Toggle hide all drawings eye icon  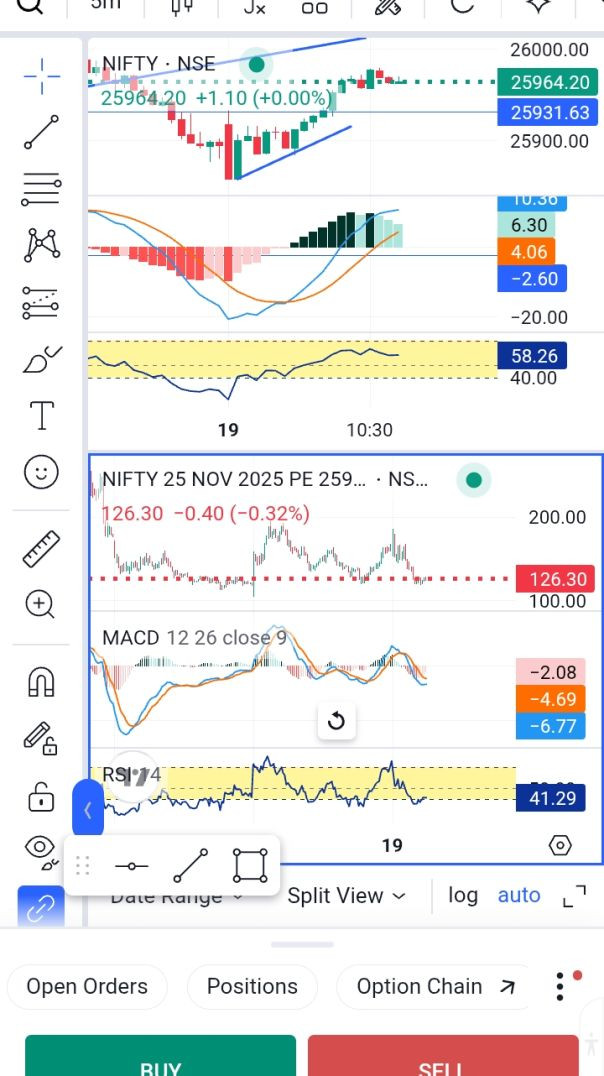(x=41, y=848)
